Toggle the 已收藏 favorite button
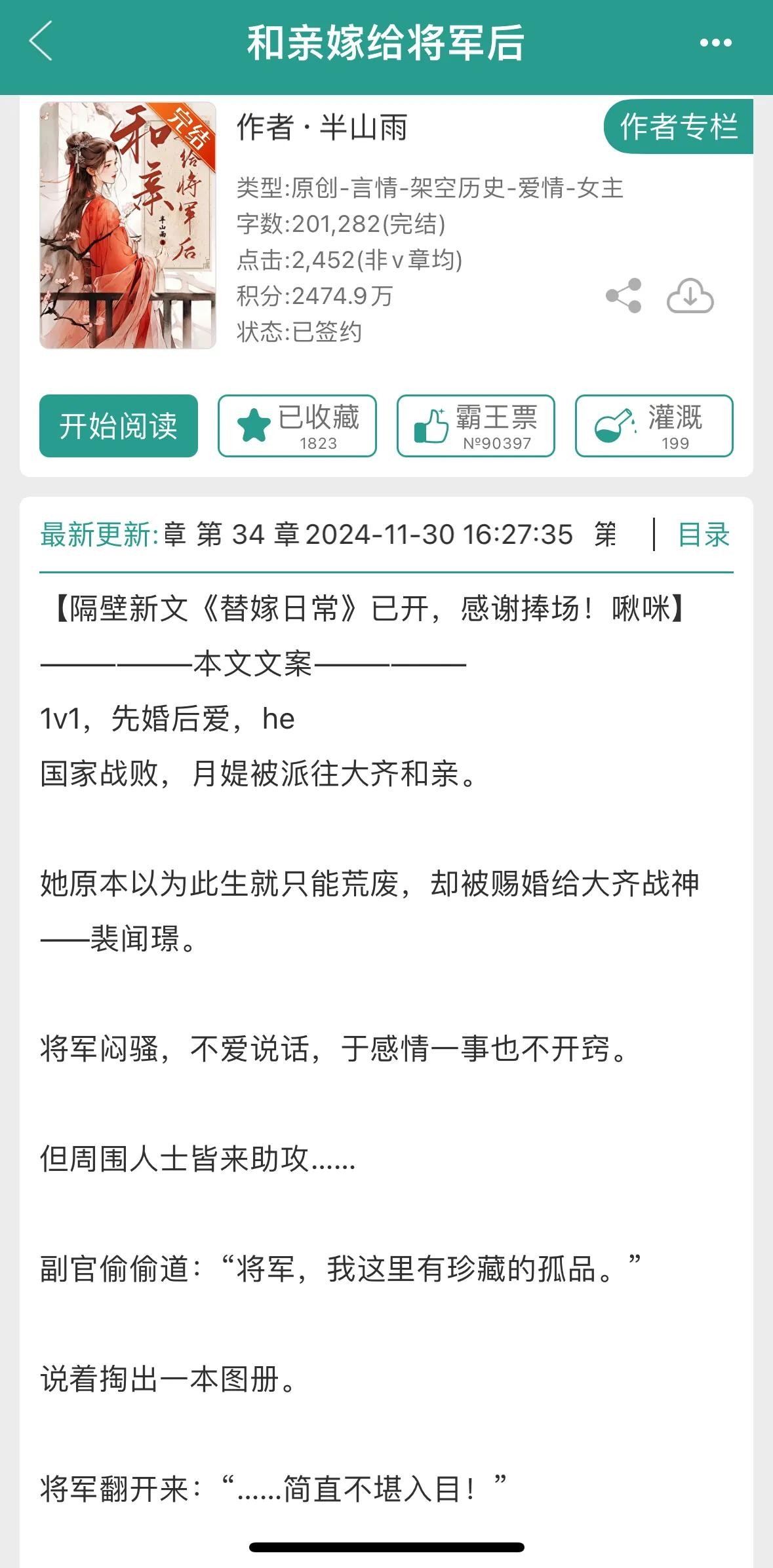Image resolution: width=773 pixels, height=1568 pixels. tap(297, 426)
